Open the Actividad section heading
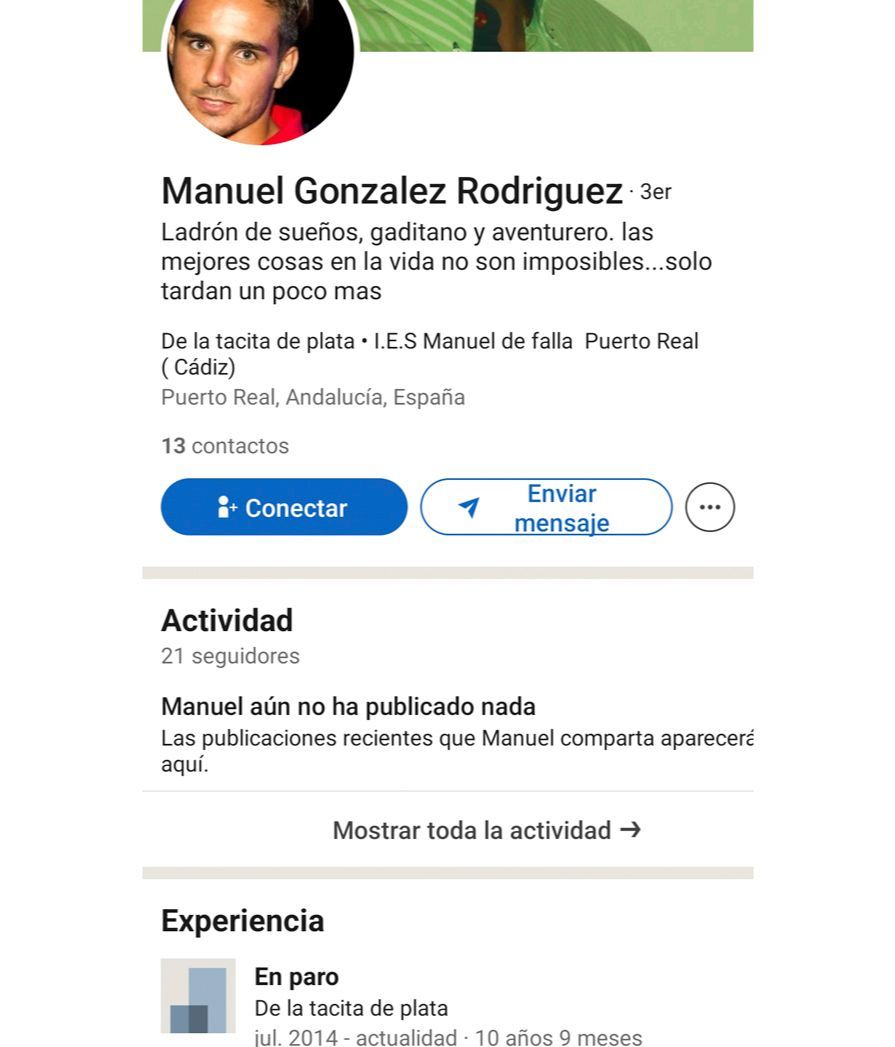This screenshot has width=895, height=1047. click(x=227, y=620)
